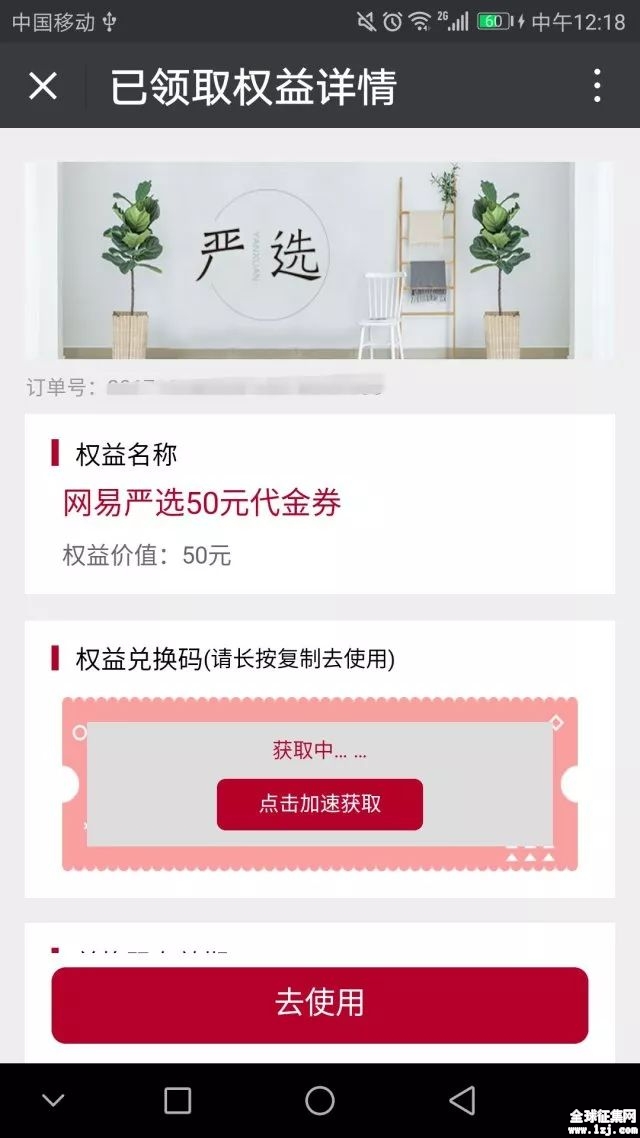Go to the home screen

tap(320, 1101)
